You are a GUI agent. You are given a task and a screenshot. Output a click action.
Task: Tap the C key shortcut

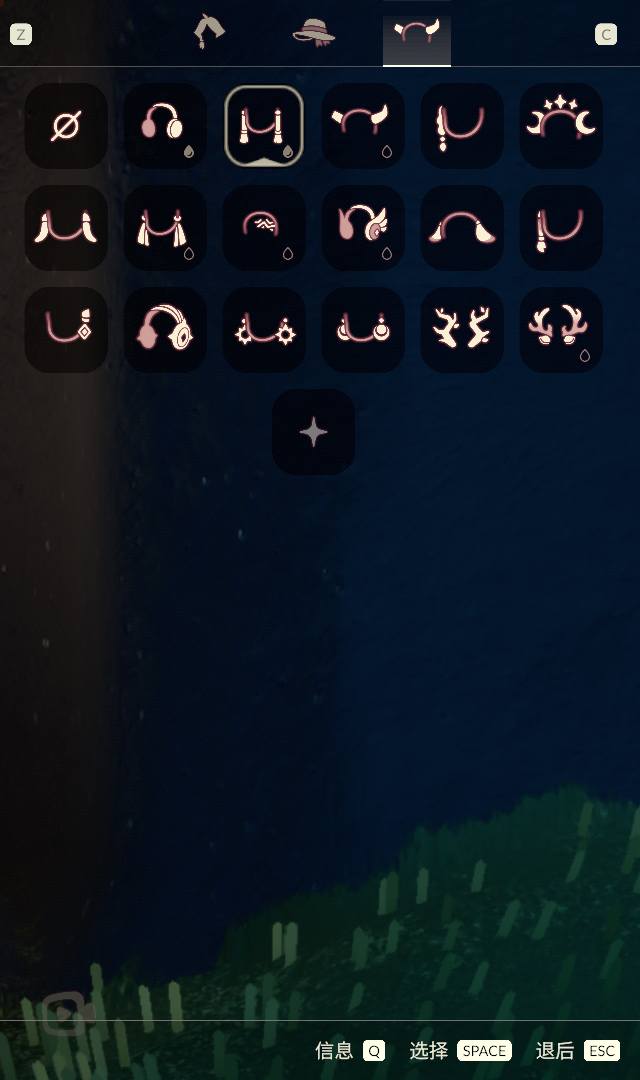click(606, 35)
